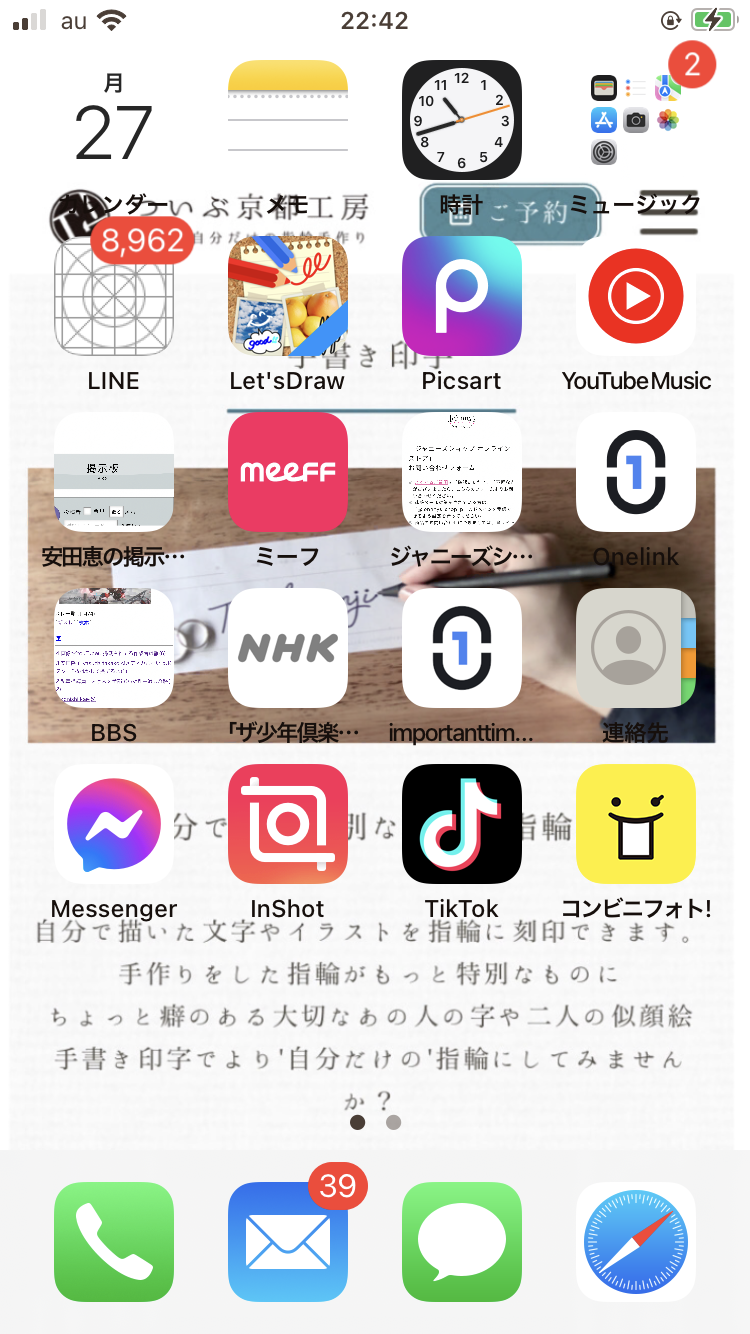Open the LINE app
The width and height of the screenshot is (750, 1334).
[113, 297]
